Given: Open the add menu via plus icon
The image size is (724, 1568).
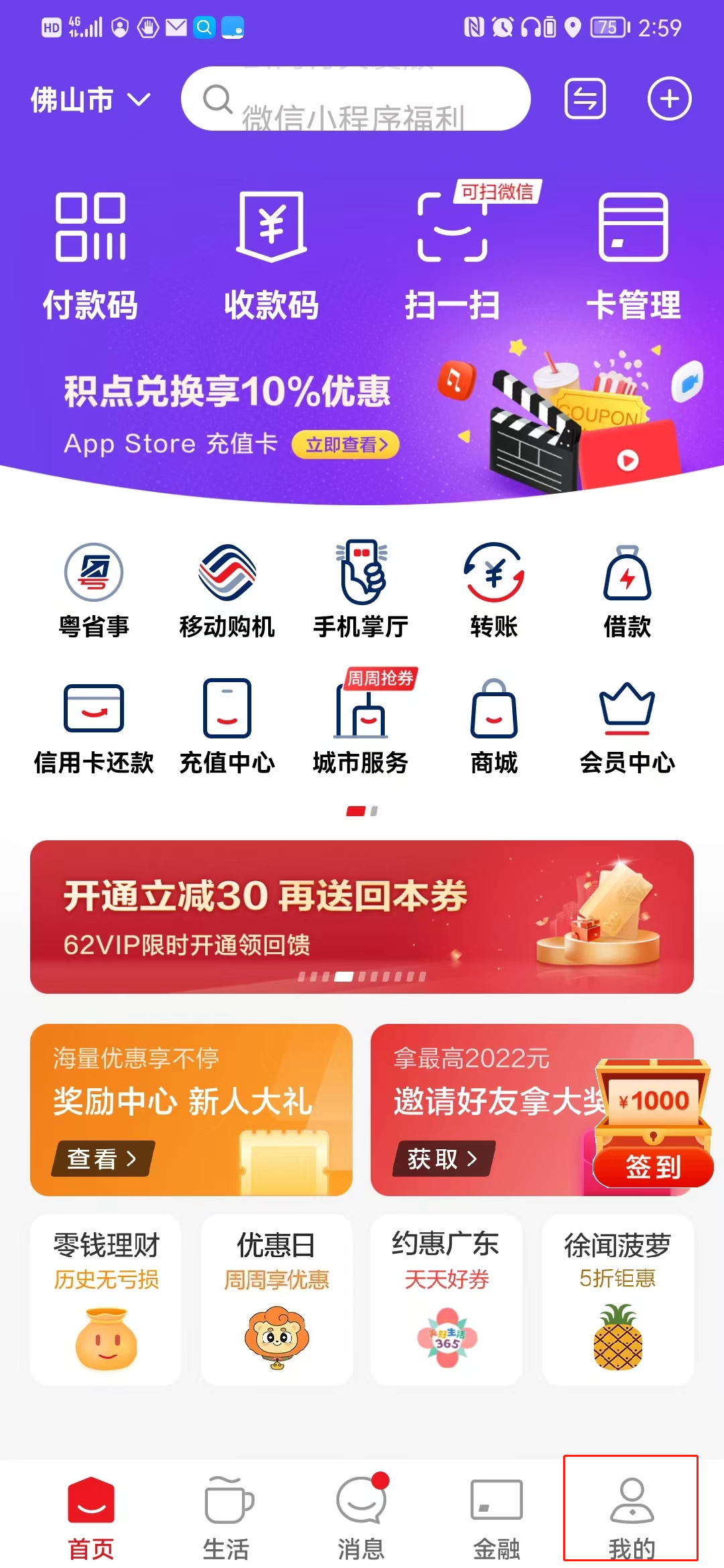Looking at the screenshot, I should click(670, 99).
